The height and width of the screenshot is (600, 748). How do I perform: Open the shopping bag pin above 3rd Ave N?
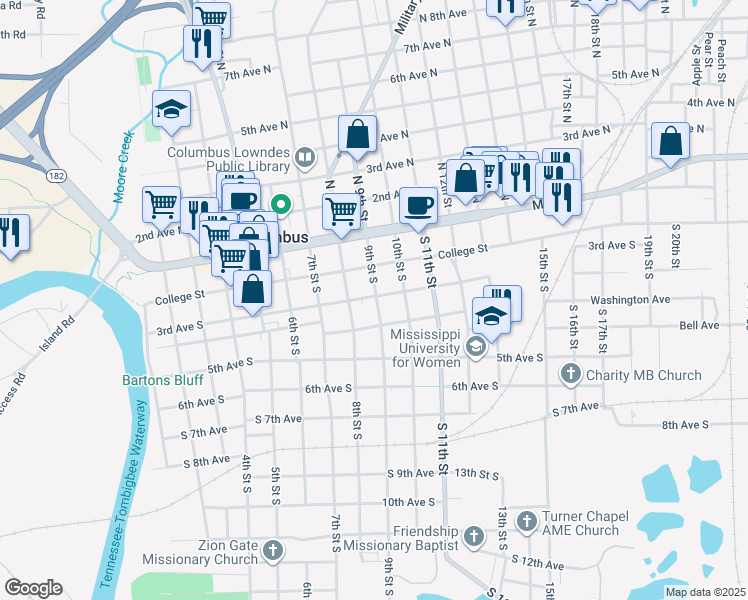coord(357,135)
